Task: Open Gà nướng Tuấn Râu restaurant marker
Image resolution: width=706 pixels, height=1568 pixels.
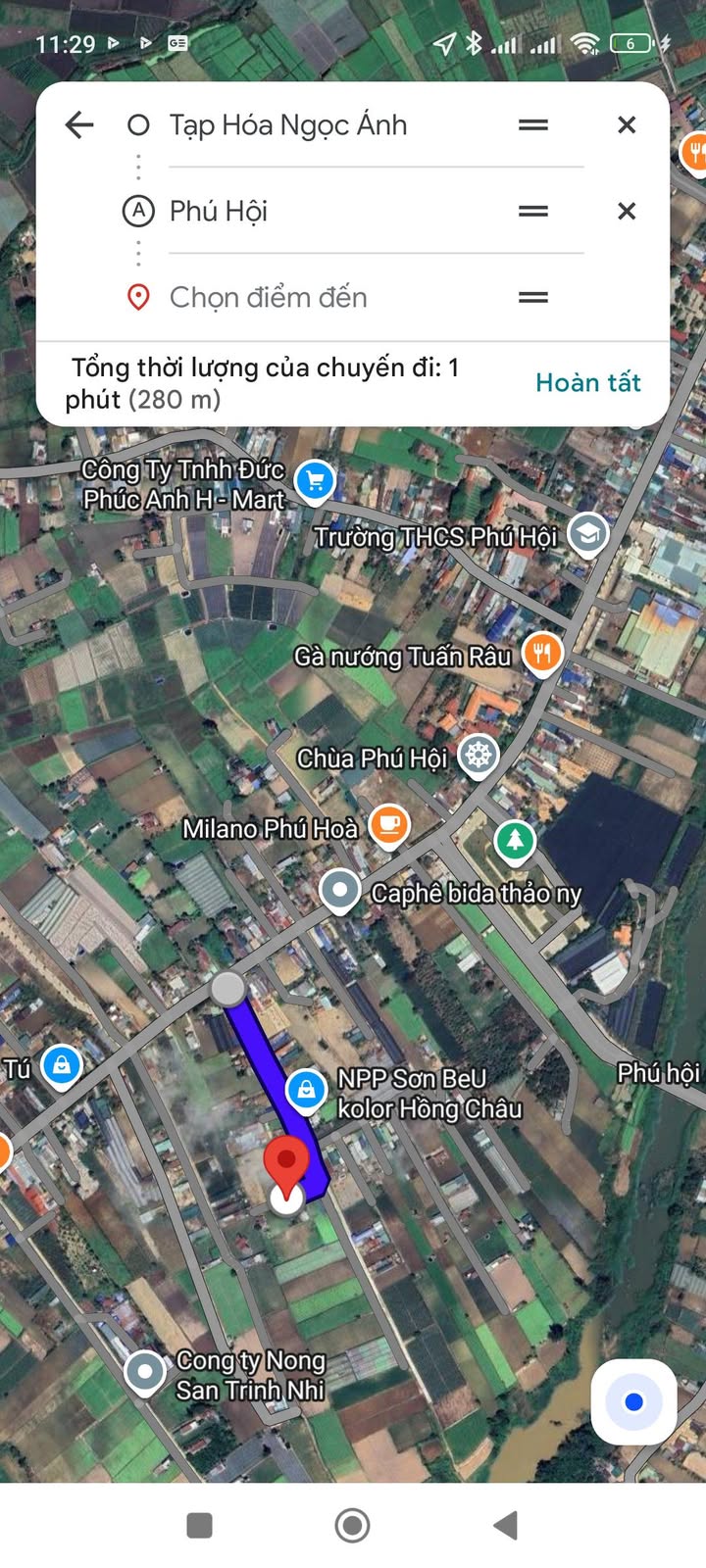Action: (x=542, y=653)
